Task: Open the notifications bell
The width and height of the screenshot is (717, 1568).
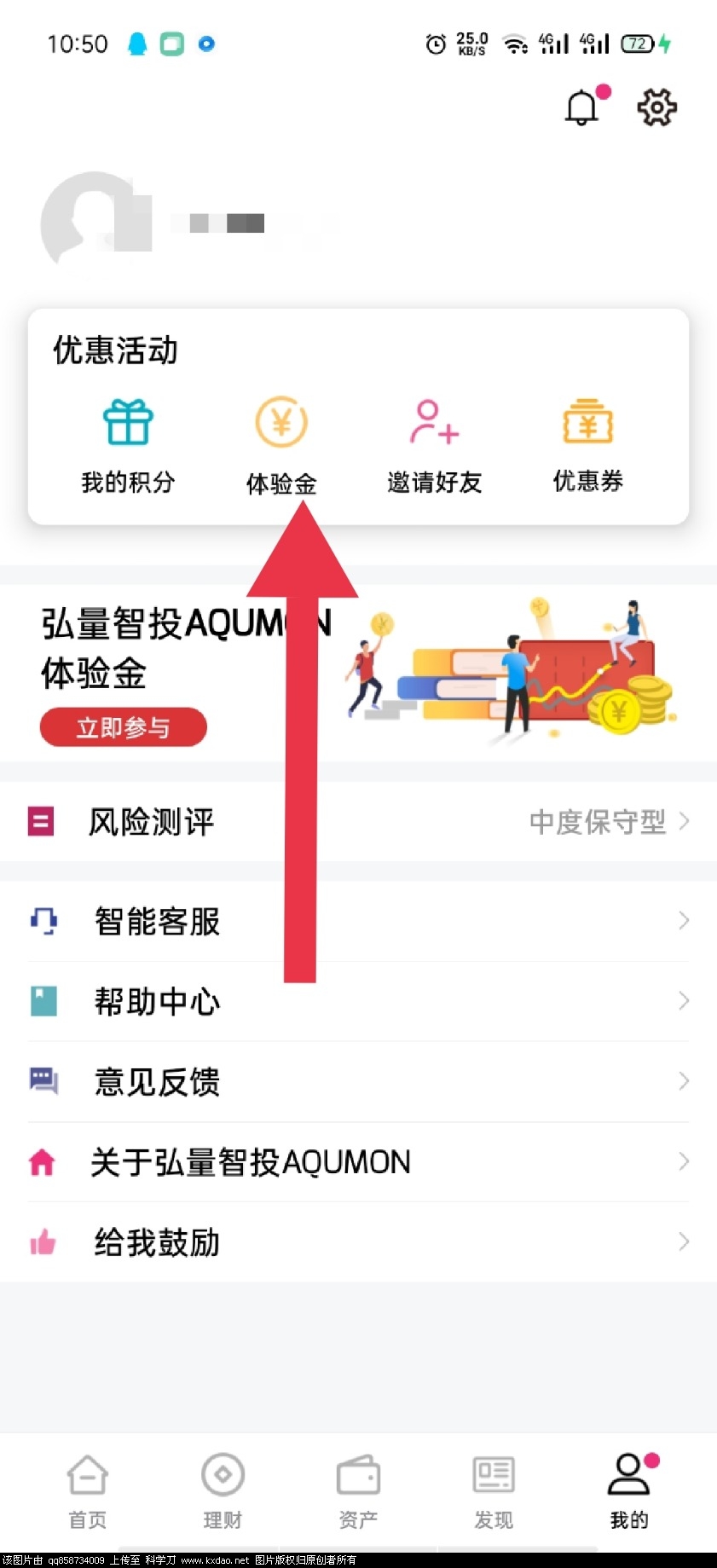Action: [x=583, y=107]
